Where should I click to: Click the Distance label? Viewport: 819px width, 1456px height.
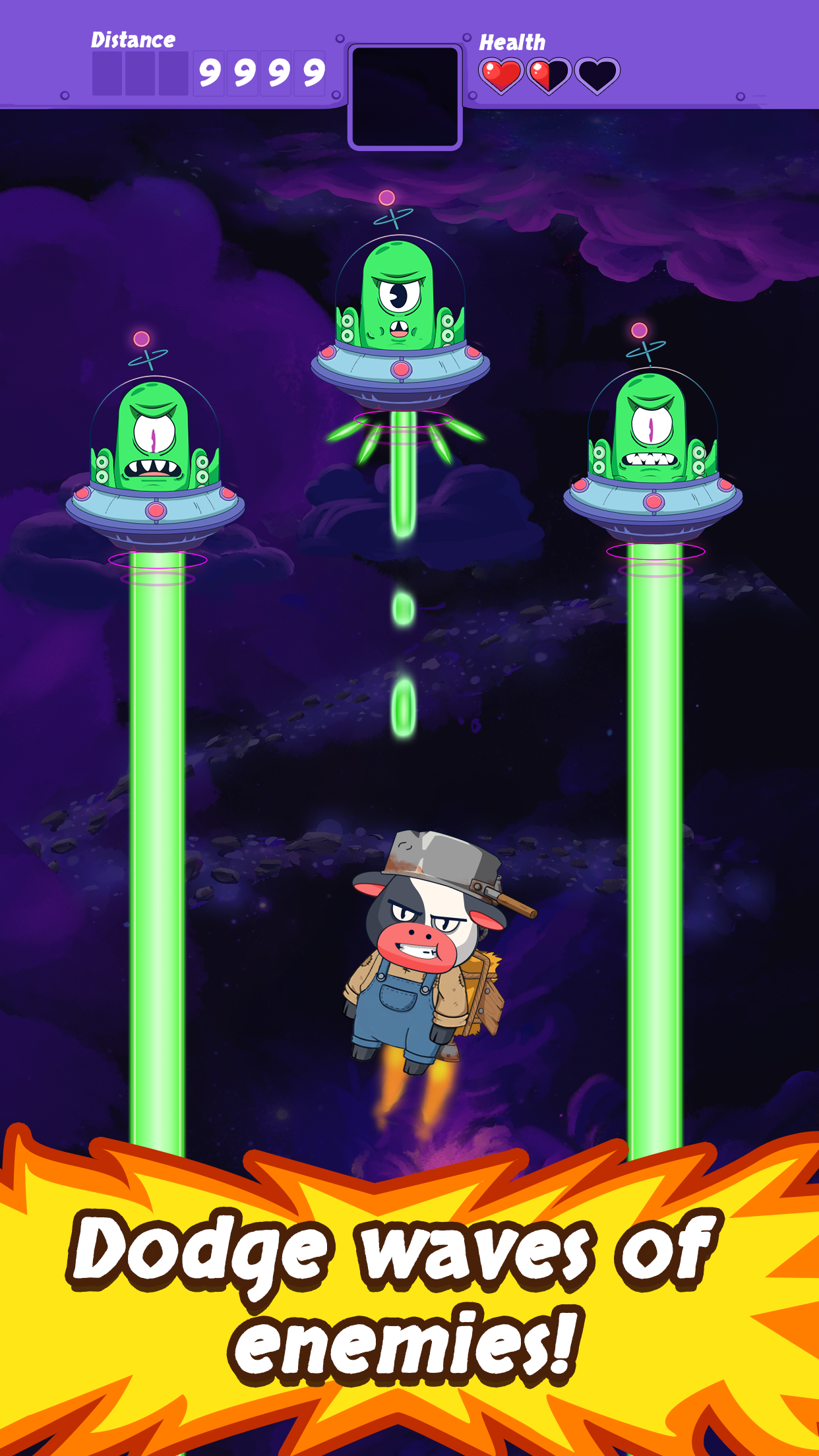(x=132, y=40)
